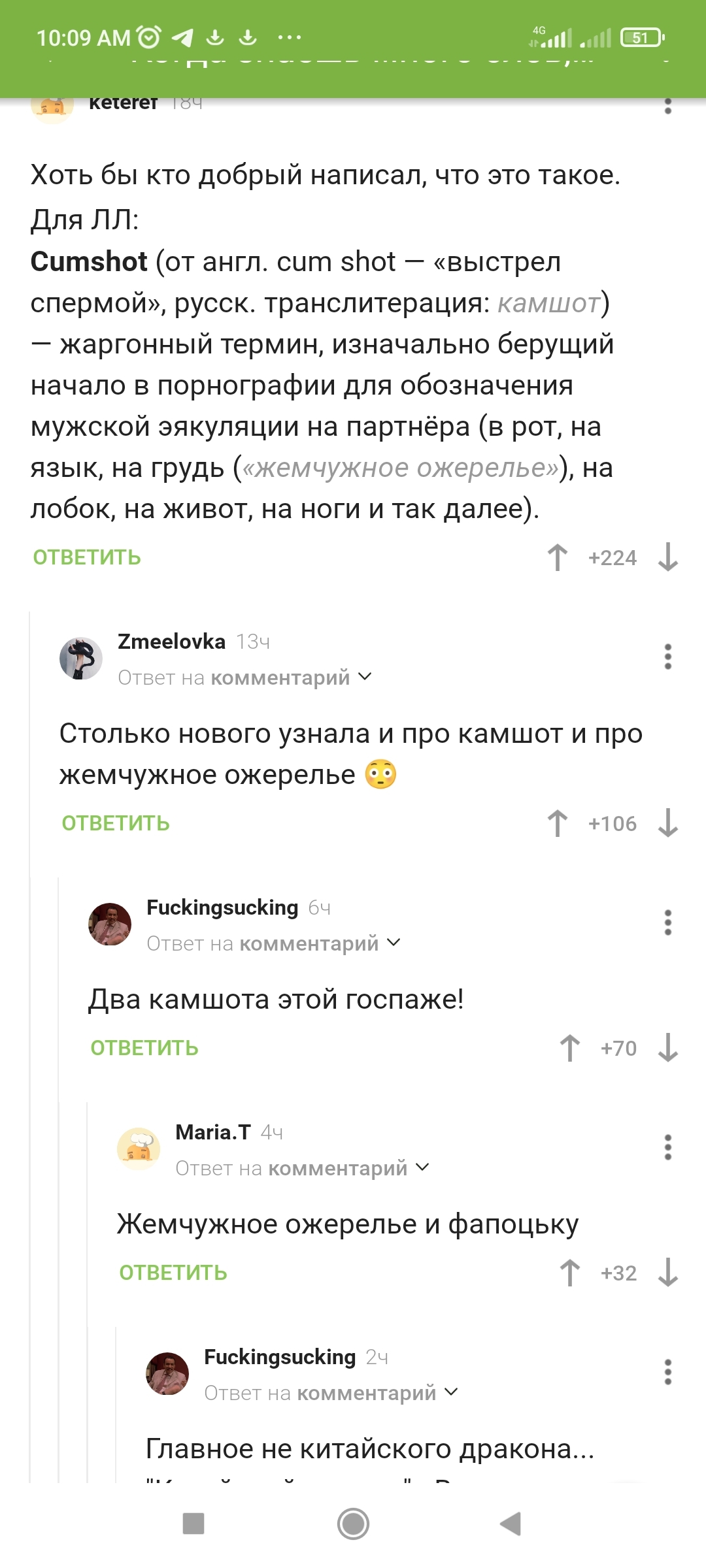Downvote the comment rated +70
This screenshot has height=1568, width=706.
point(667,1048)
